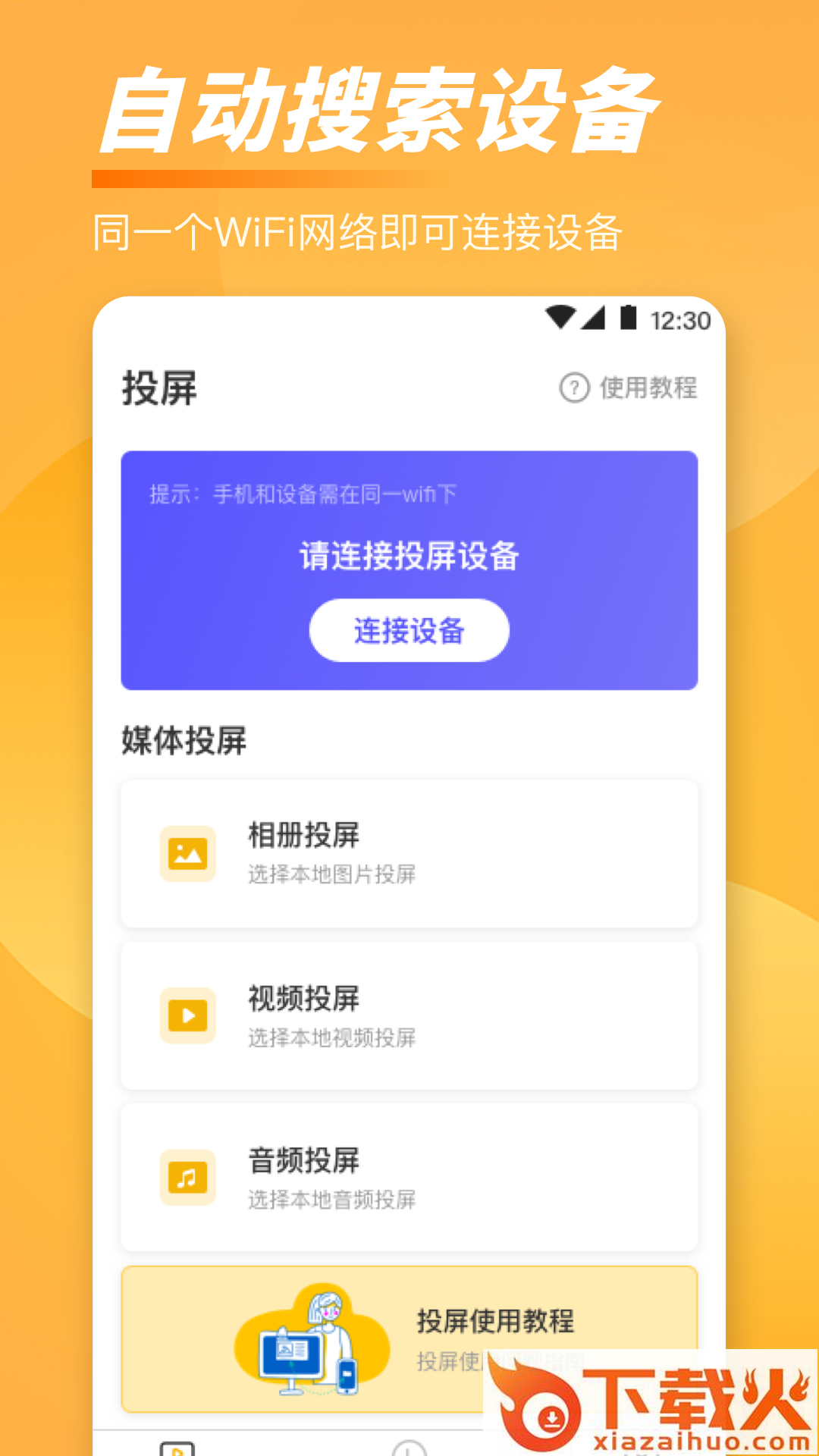Open the 相册投屏 photo casting icon
Screen dimensions: 819x1456
[x=188, y=853]
